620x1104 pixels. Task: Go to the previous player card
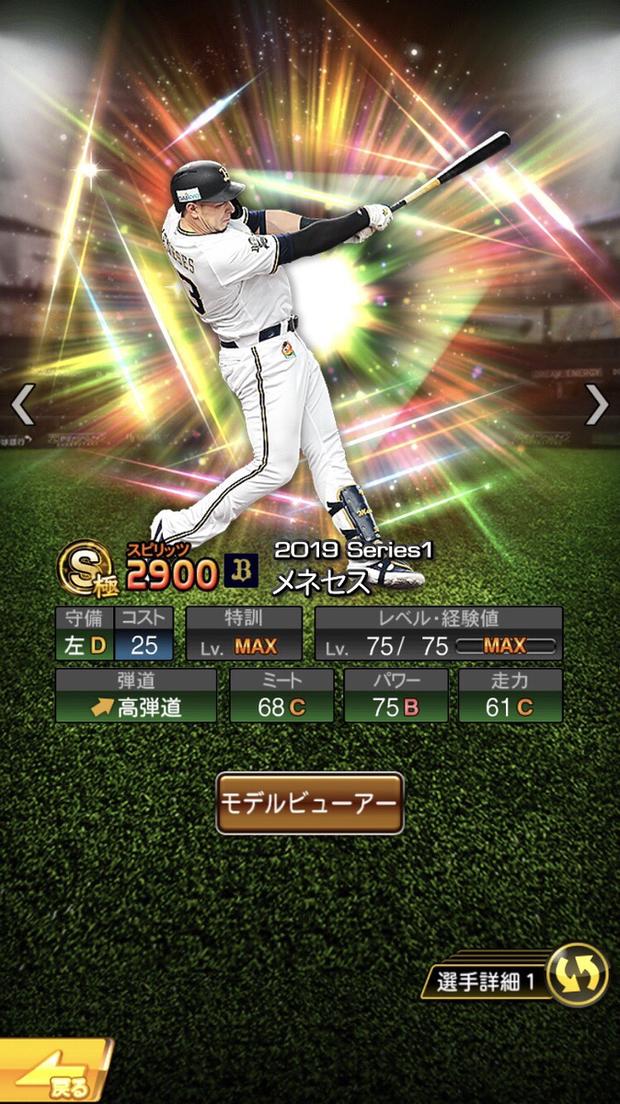[22, 404]
